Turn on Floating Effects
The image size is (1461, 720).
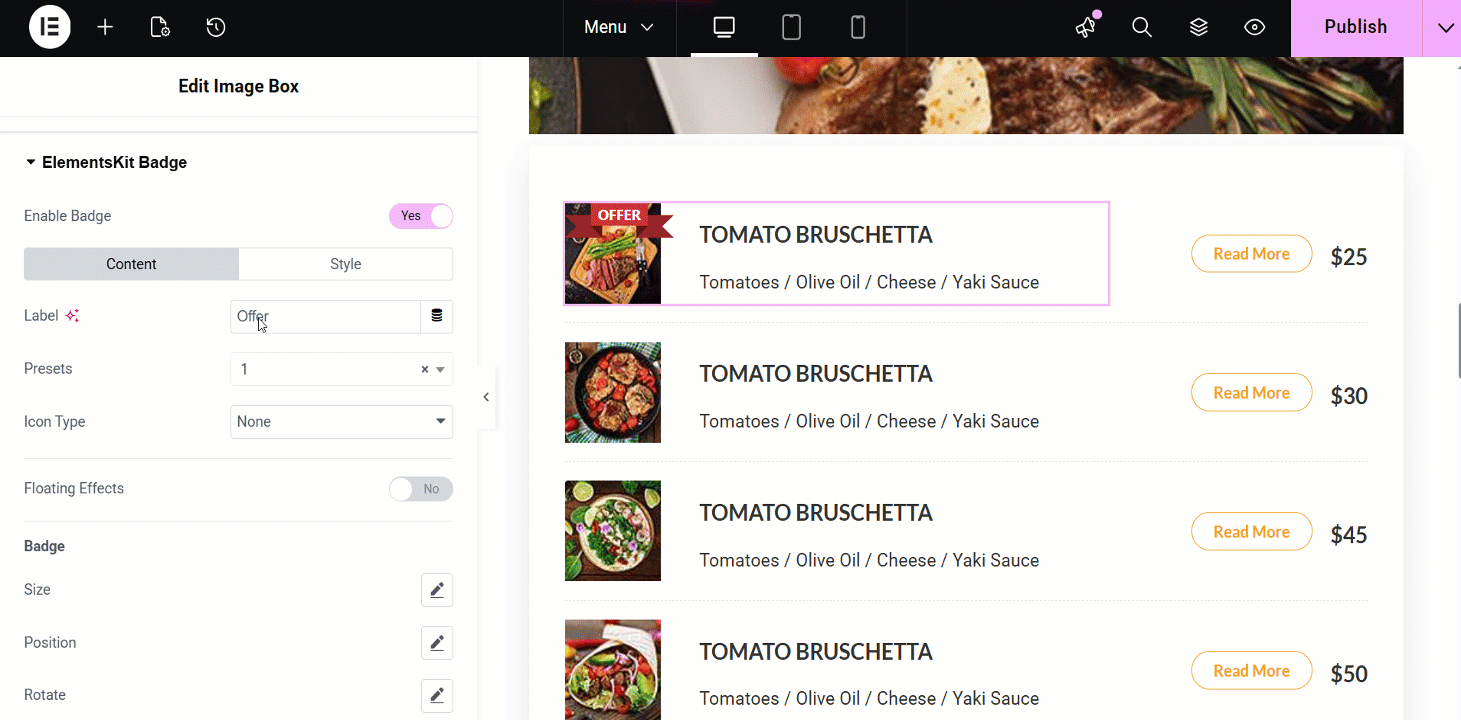[421, 489]
